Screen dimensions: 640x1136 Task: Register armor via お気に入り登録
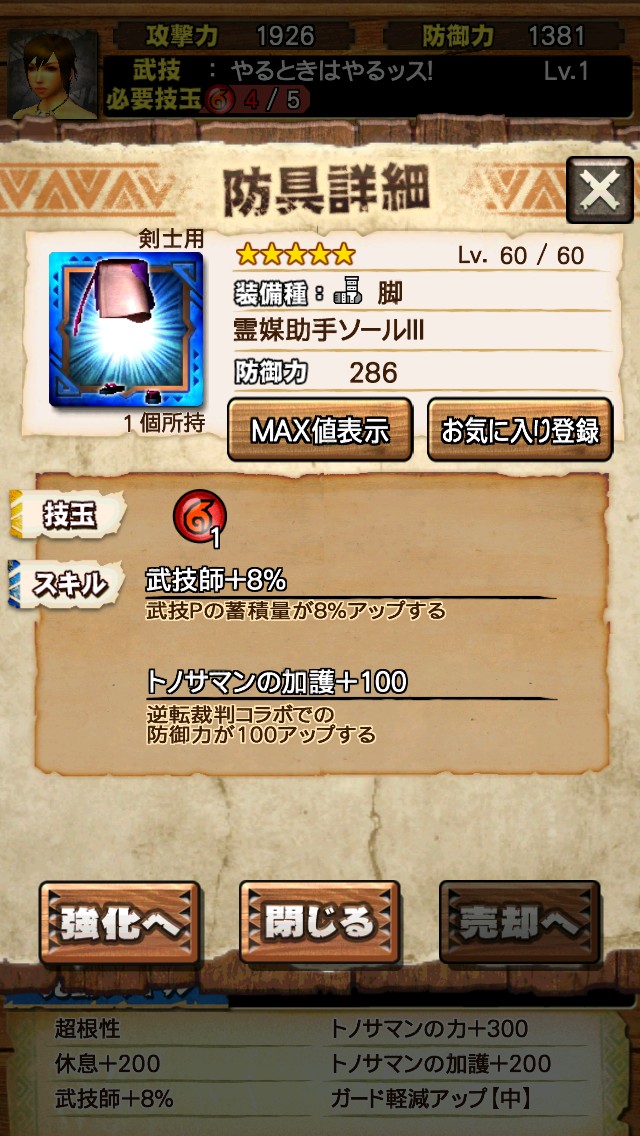[x=519, y=430]
